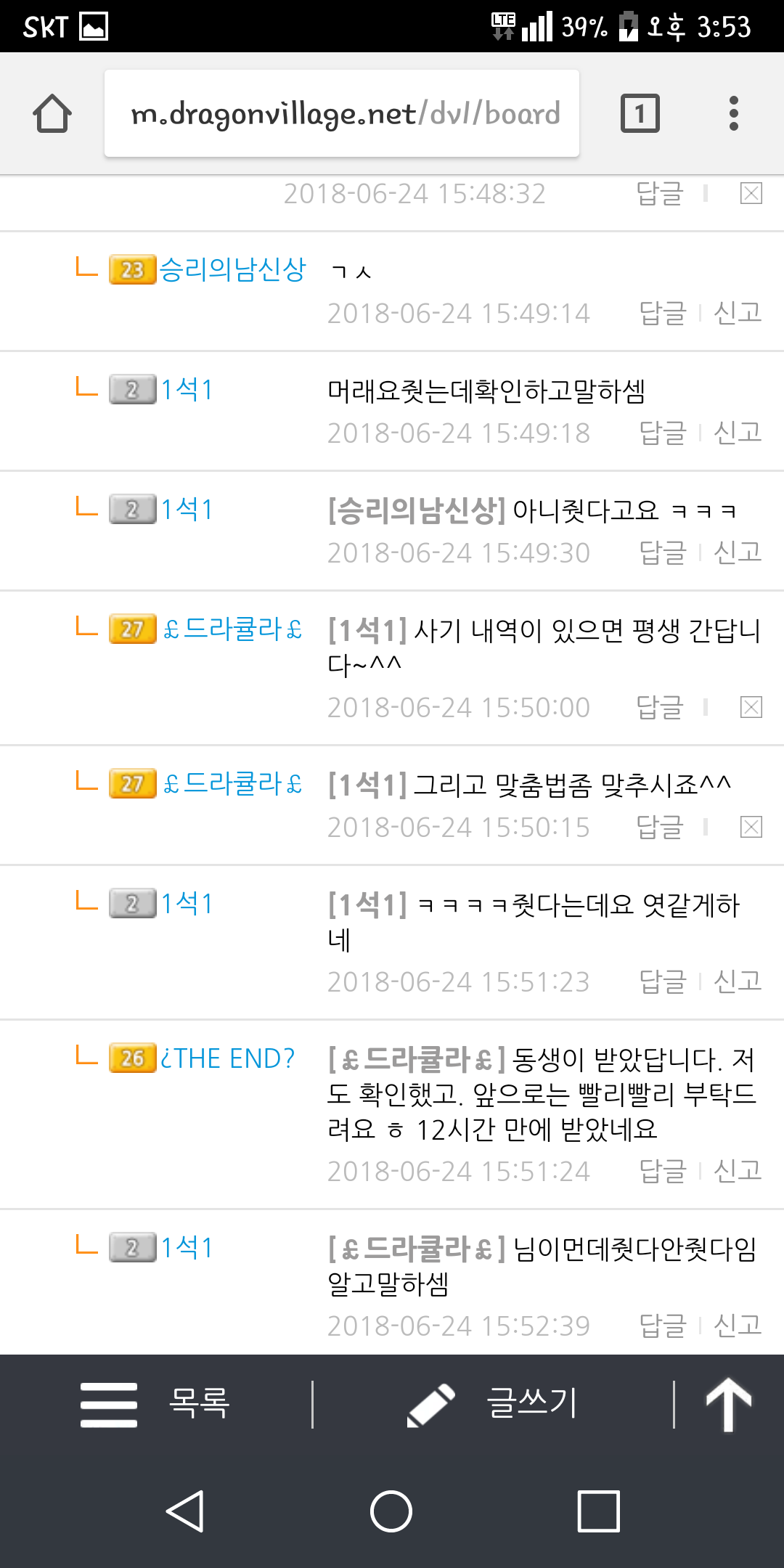Delete the comment posted at 15:50:00
This screenshot has height=1568, width=784.
tap(751, 707)
